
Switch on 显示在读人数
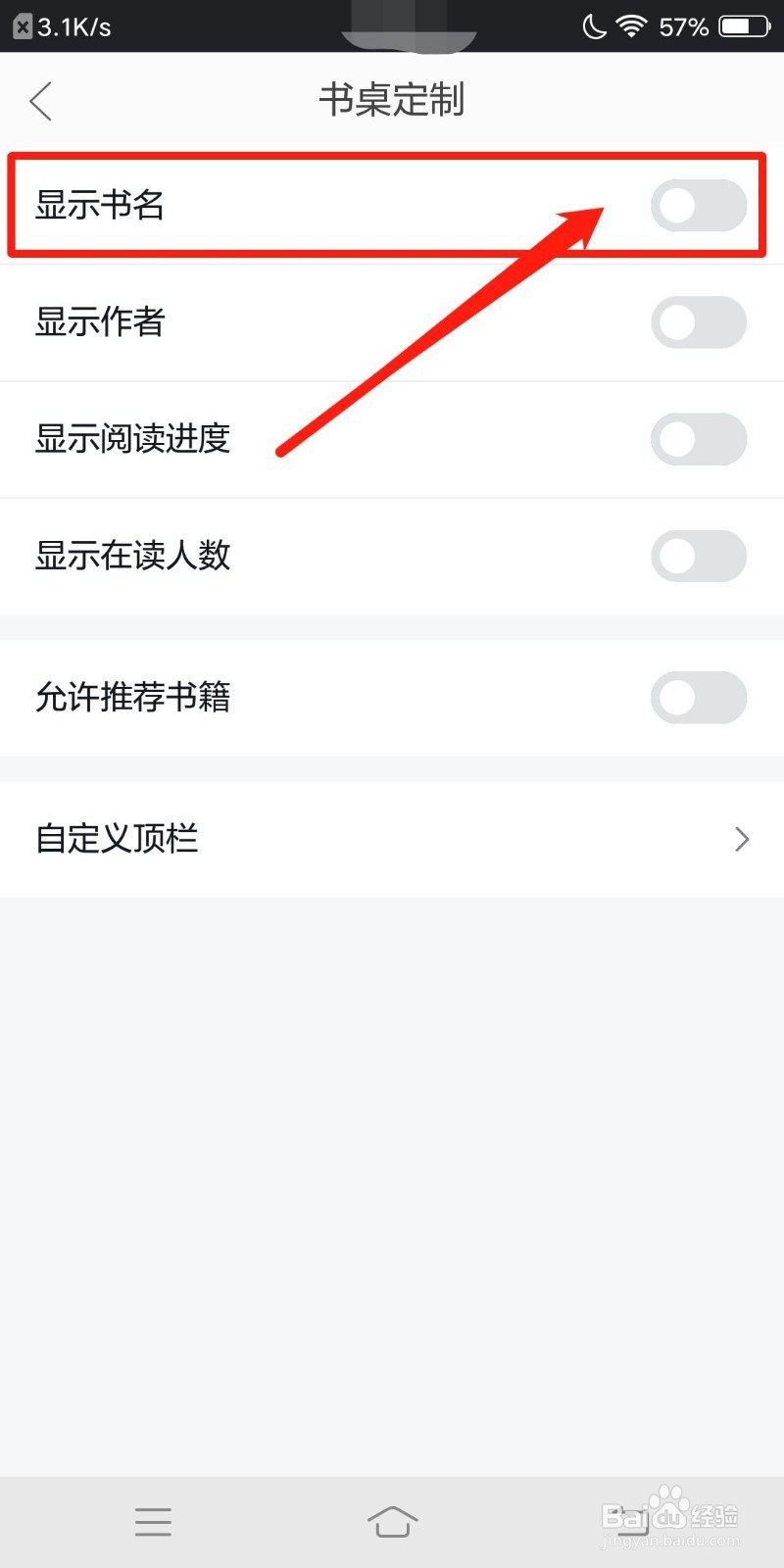tap(699, 556)
